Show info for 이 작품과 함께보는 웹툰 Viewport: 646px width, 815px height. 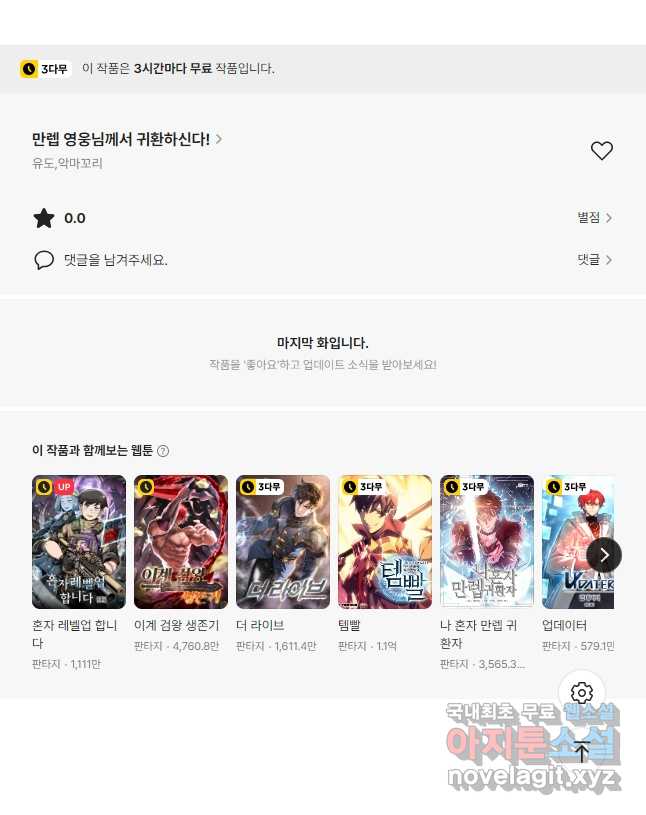(163, 451)
